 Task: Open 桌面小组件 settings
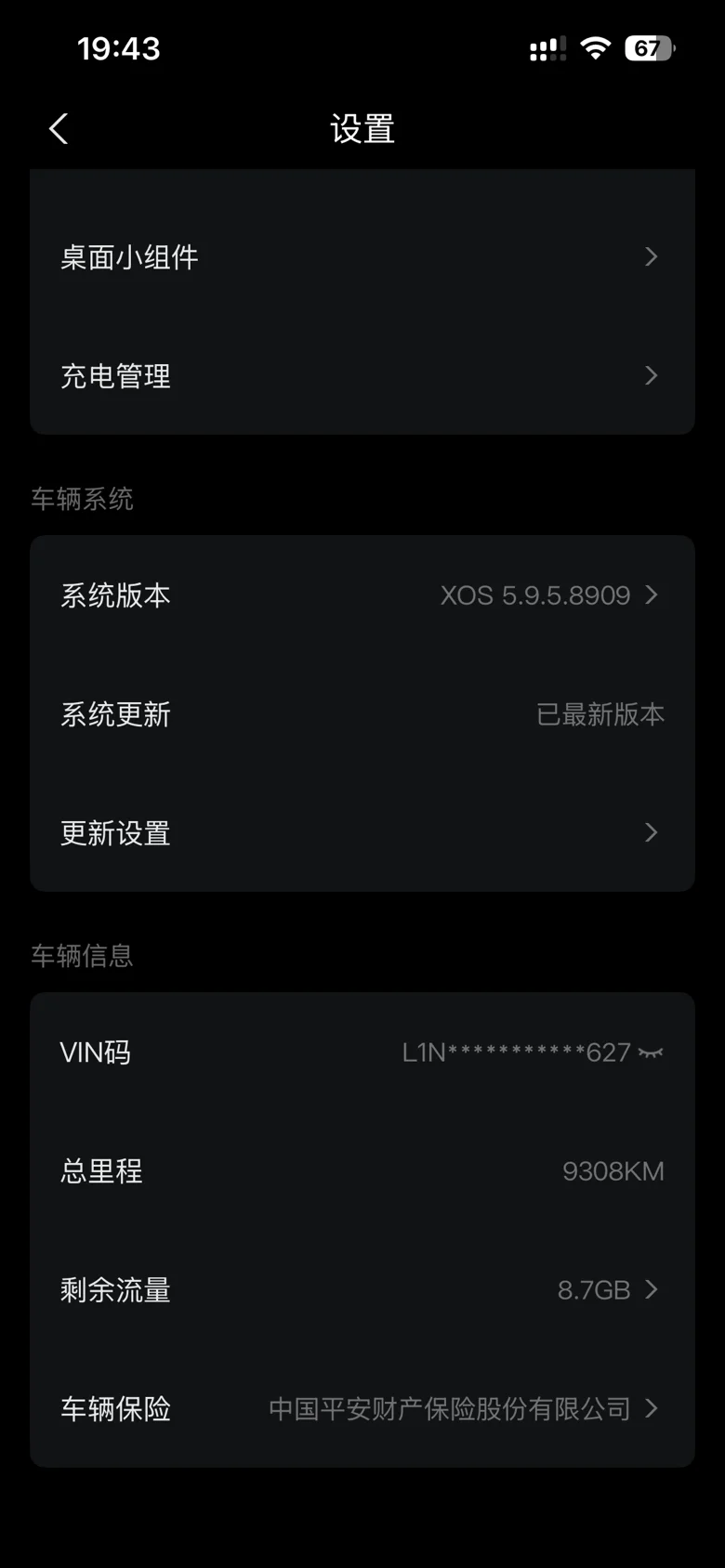click(362, 257)
